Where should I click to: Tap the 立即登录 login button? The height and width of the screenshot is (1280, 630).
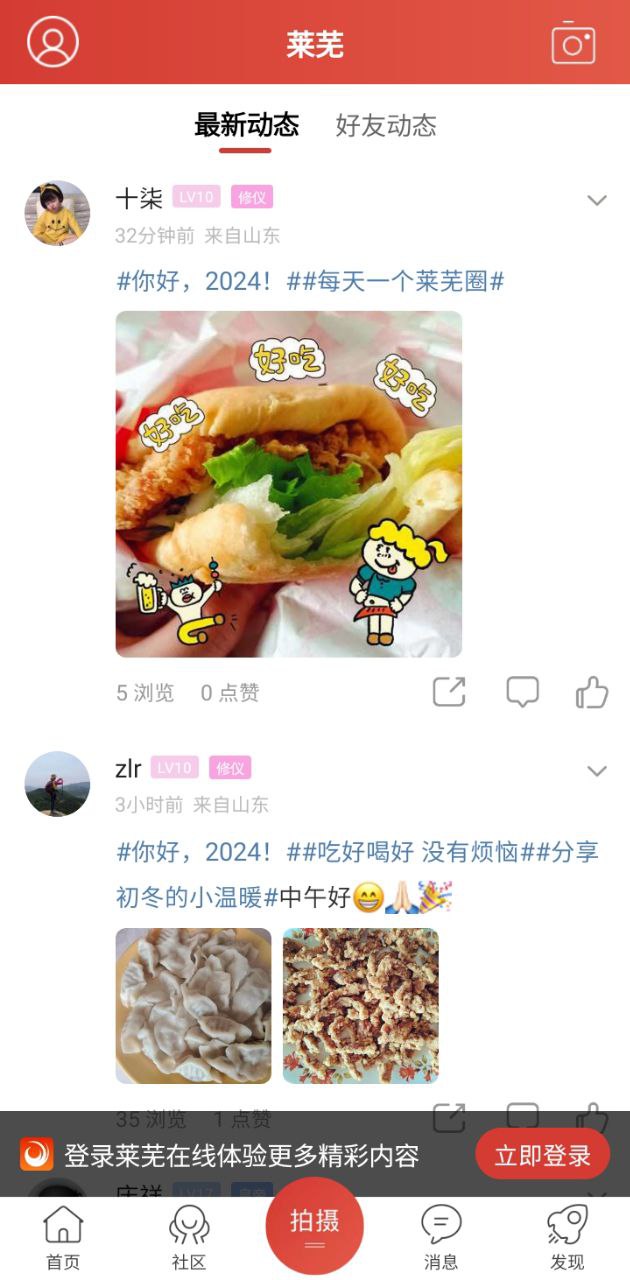tap(542, 1156)
